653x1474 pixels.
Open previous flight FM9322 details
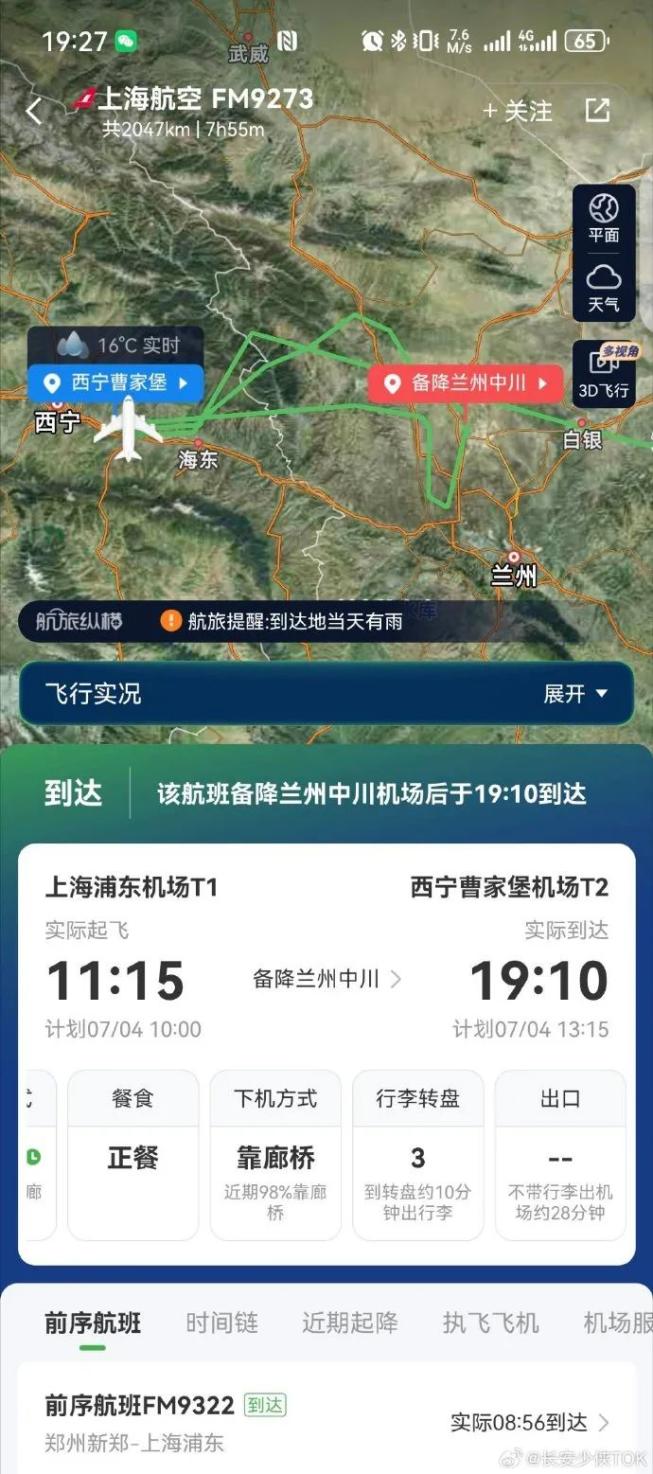[x=327, y=1422]
